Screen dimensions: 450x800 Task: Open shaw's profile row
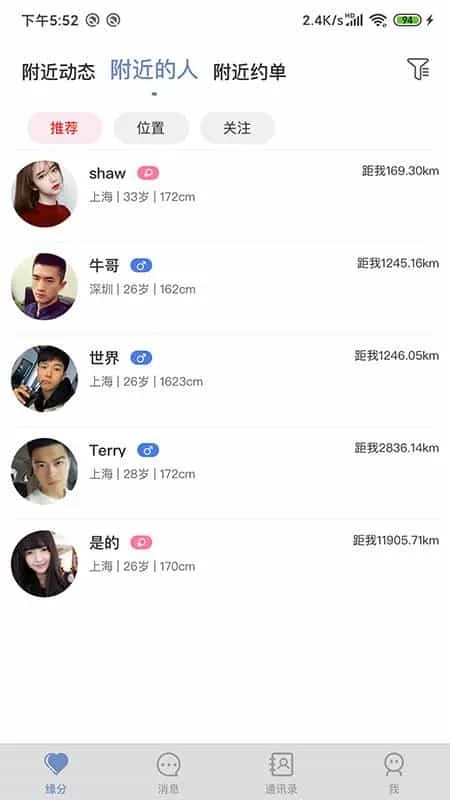coord(225,194)
